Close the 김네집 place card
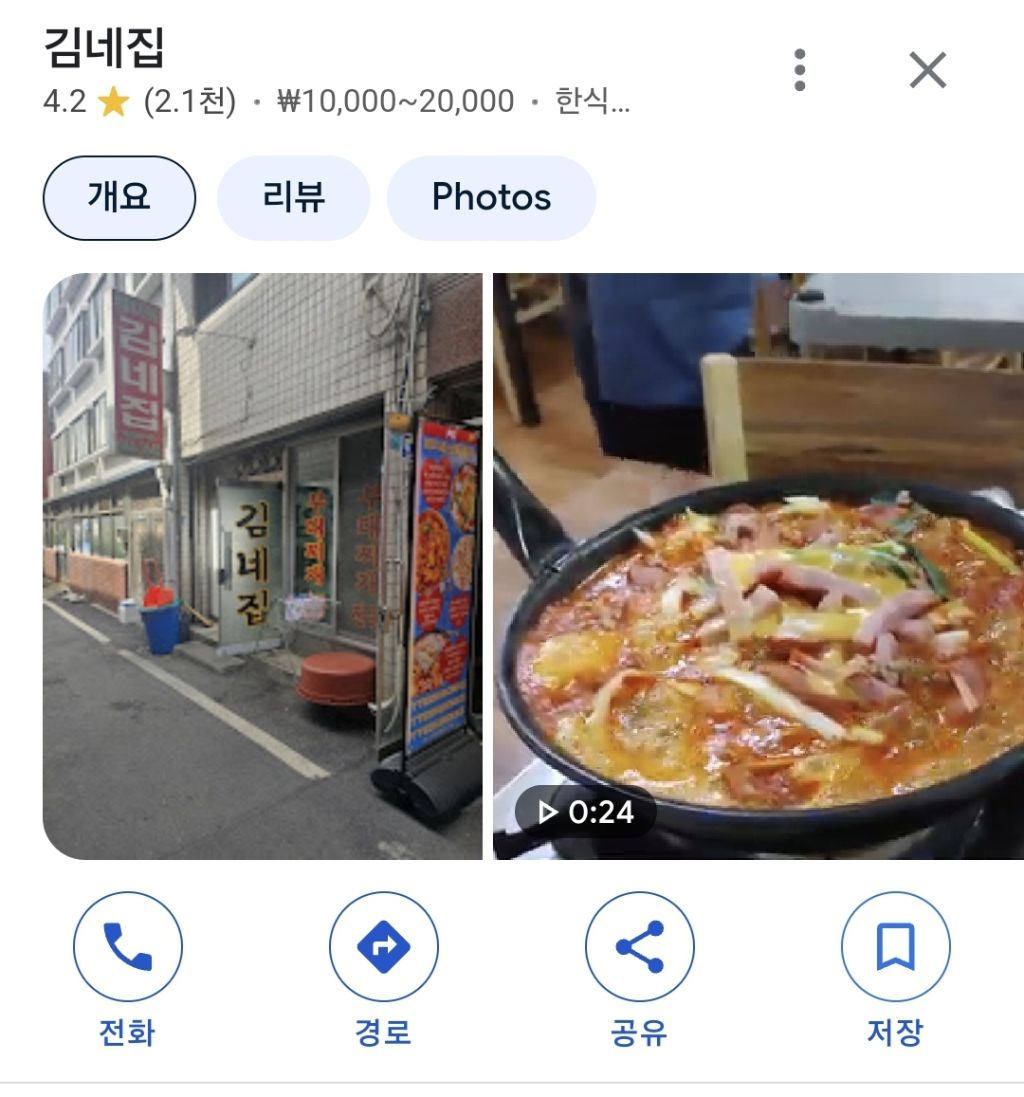This screenshot has height=1097, width=1024. (x=927, y=70)
